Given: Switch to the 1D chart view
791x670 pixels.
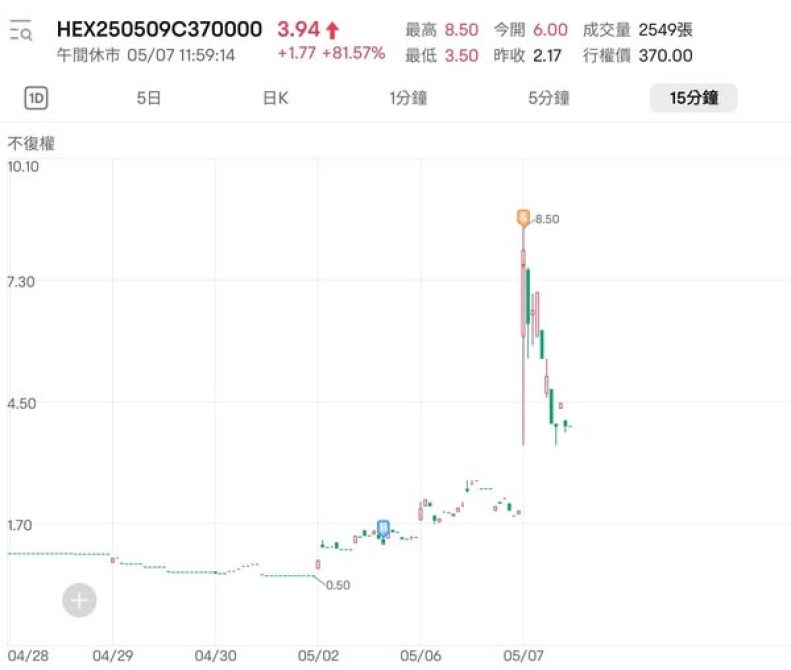Looking at the screenshot, I should coord(37,98).
